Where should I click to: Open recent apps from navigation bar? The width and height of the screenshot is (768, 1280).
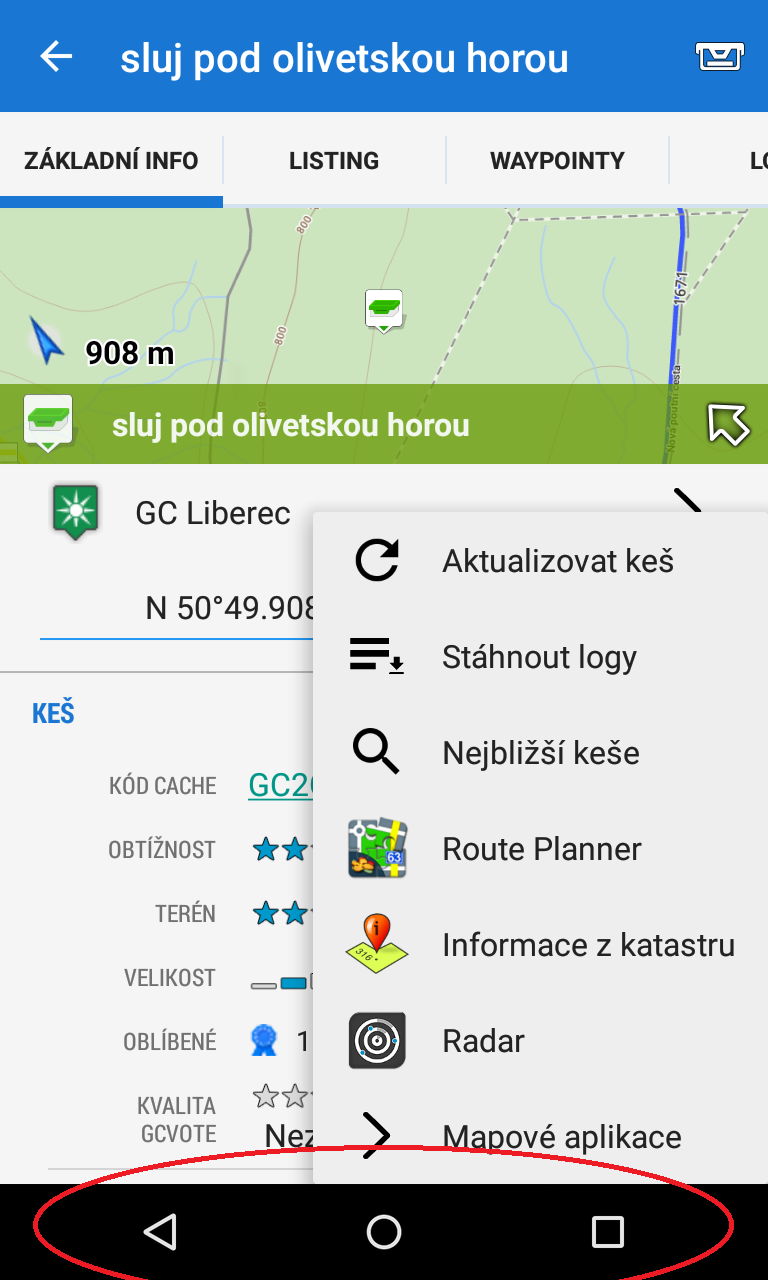click(x=608, y=1232)
